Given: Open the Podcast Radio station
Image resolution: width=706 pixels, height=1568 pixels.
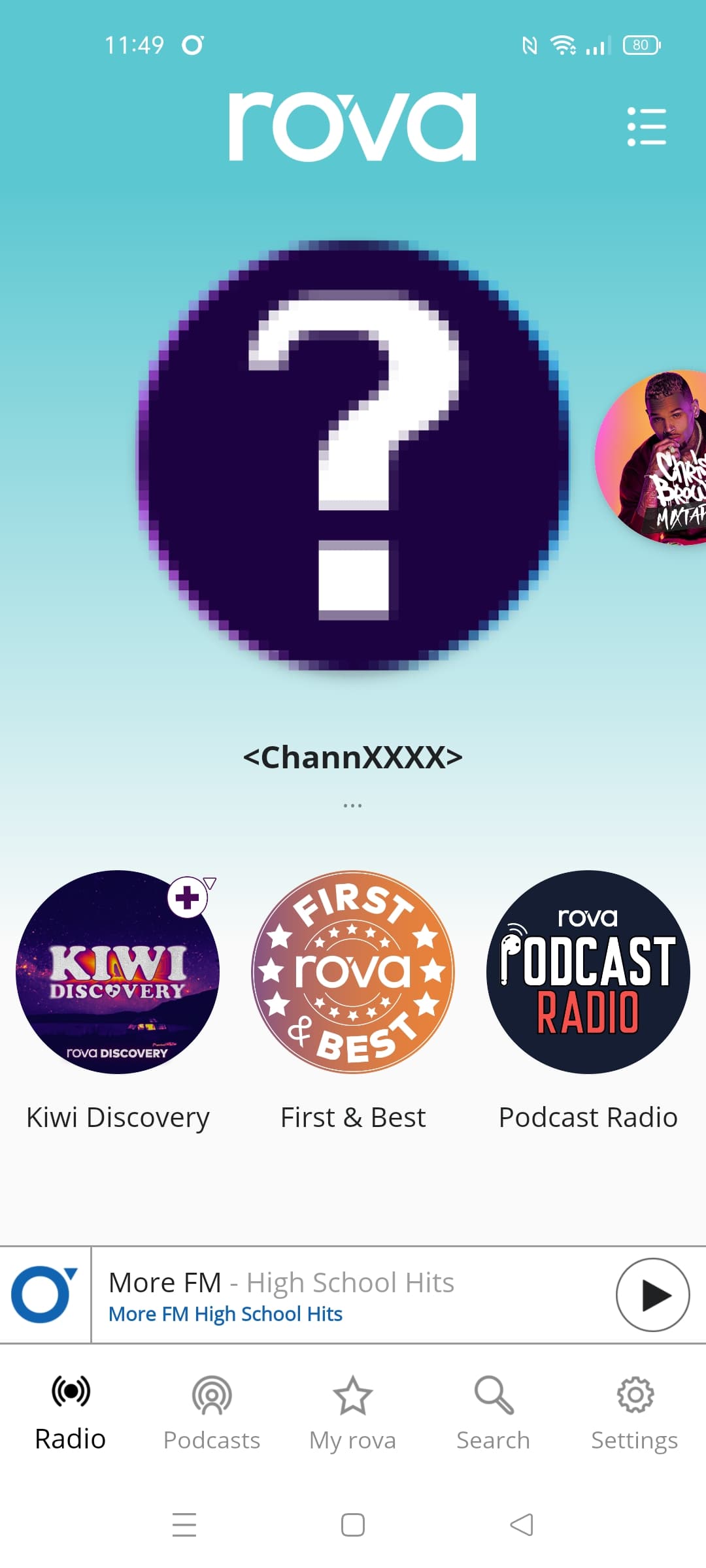Looking at the screenshot, I should 588,972.
